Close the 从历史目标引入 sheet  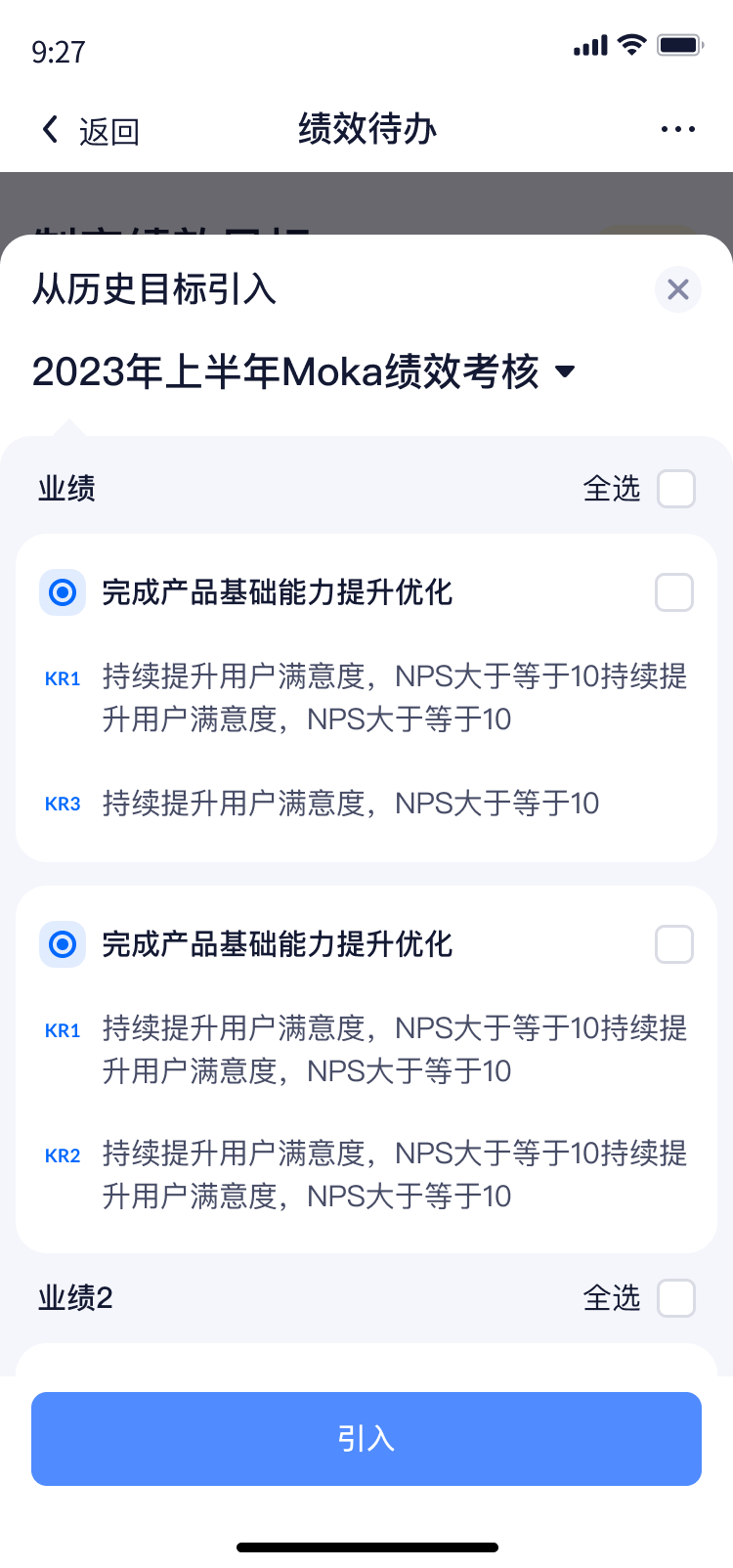pyautogui.click(x=678, y=289)
